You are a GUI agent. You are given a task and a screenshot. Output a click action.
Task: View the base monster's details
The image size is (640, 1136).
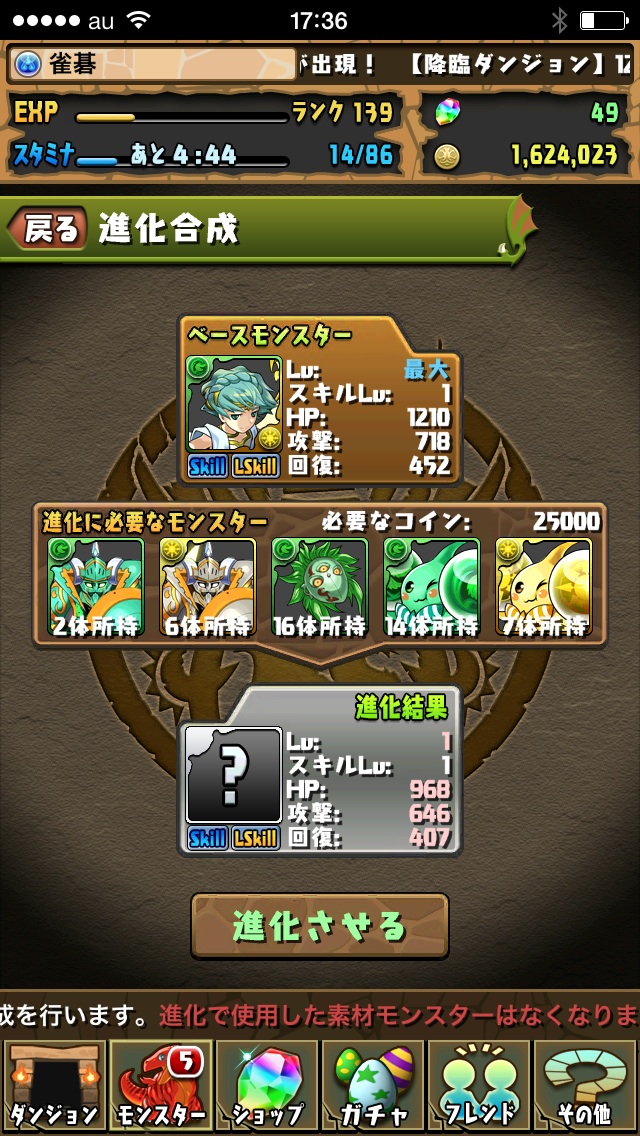pyautogui.click(x=234, y=404)
